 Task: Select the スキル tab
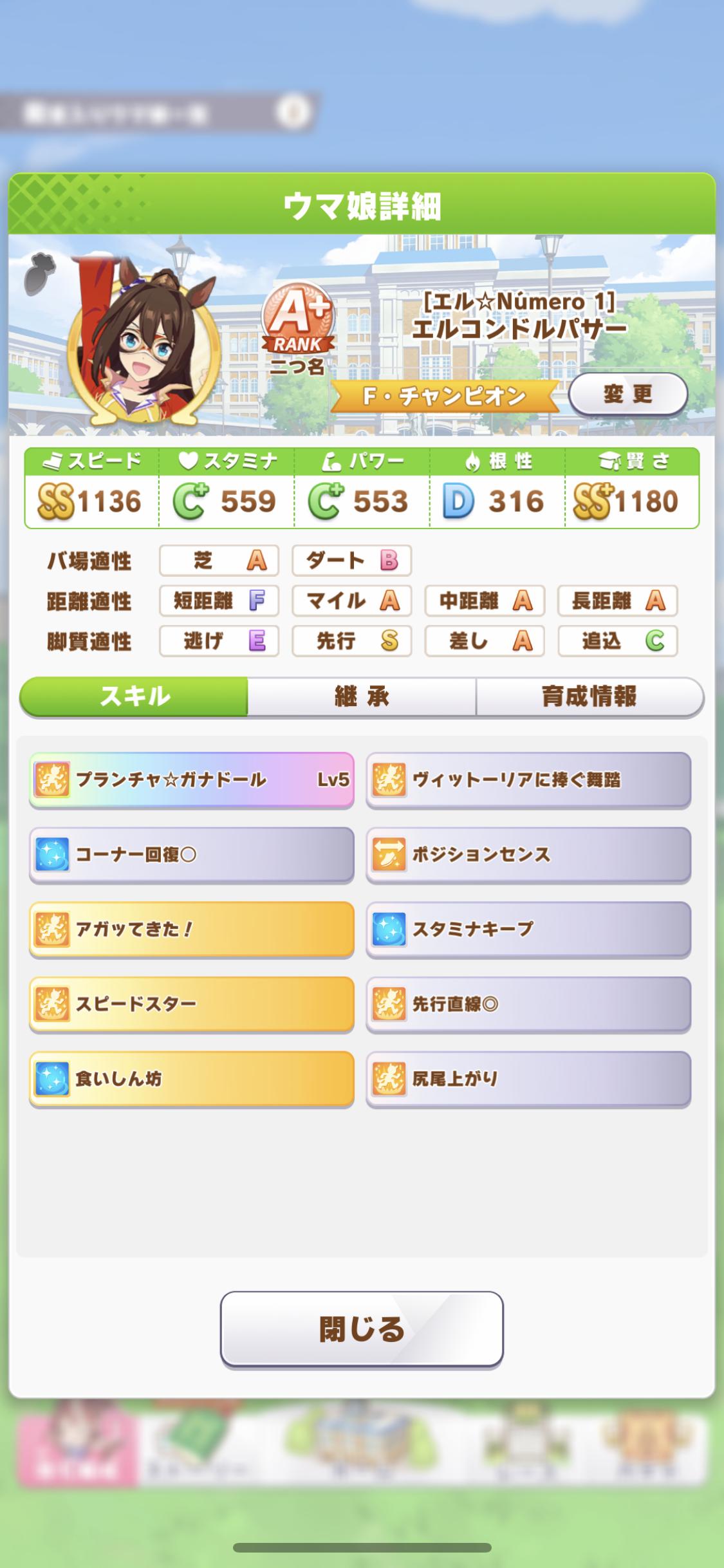point(135,696)
